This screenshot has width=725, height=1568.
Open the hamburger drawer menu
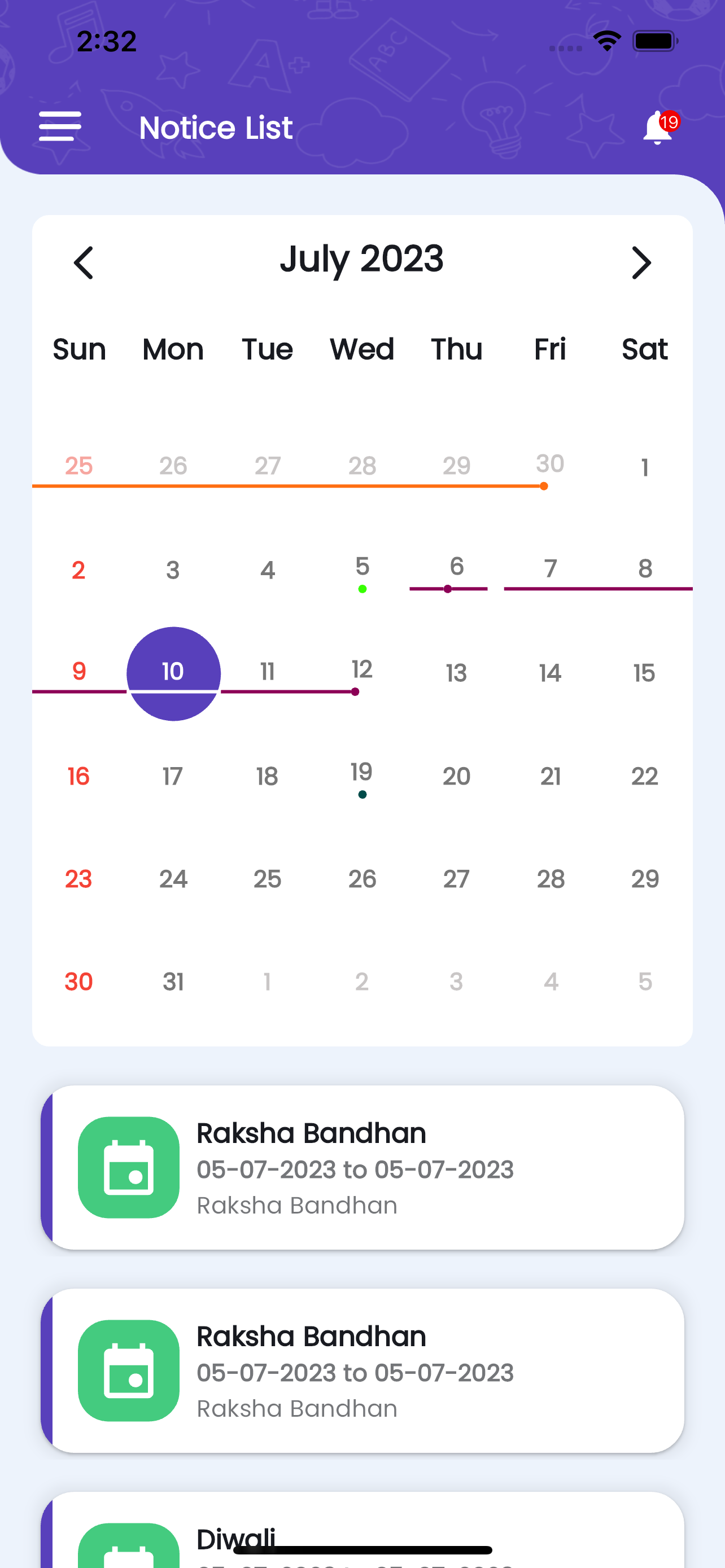point(60,126)
